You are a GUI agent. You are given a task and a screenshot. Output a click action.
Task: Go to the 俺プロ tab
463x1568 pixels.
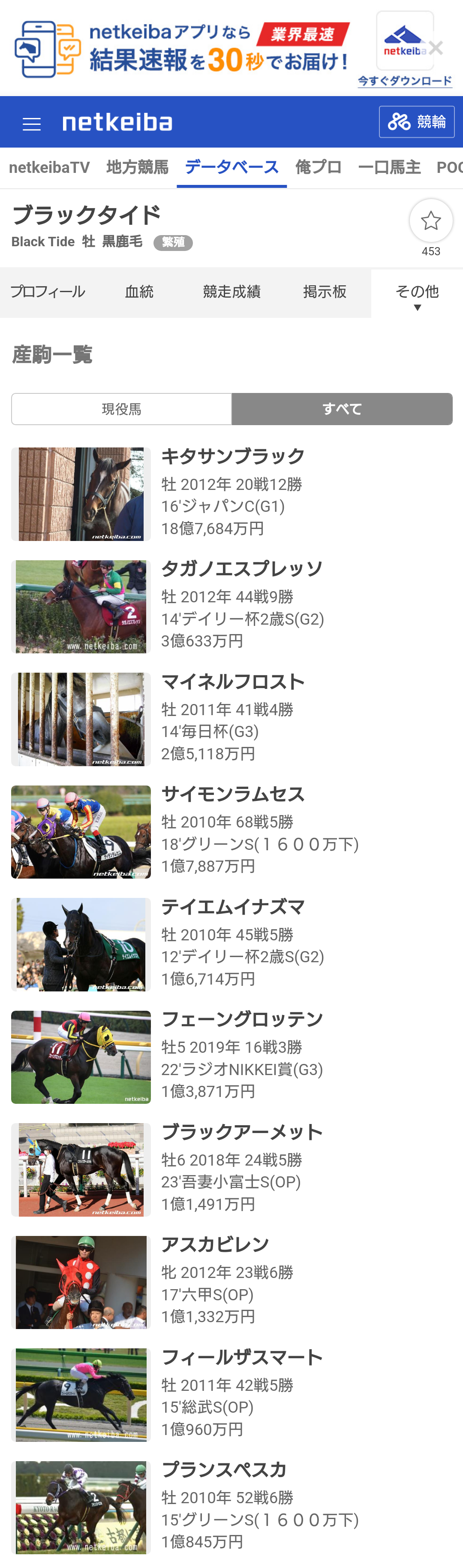318,167
